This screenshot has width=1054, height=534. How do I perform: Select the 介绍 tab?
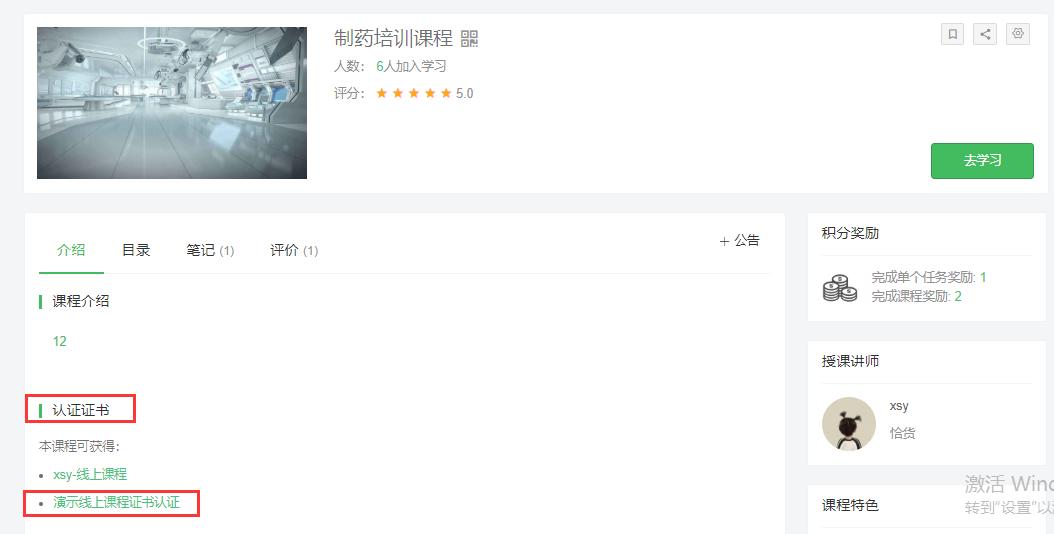[x=71, y=250]
